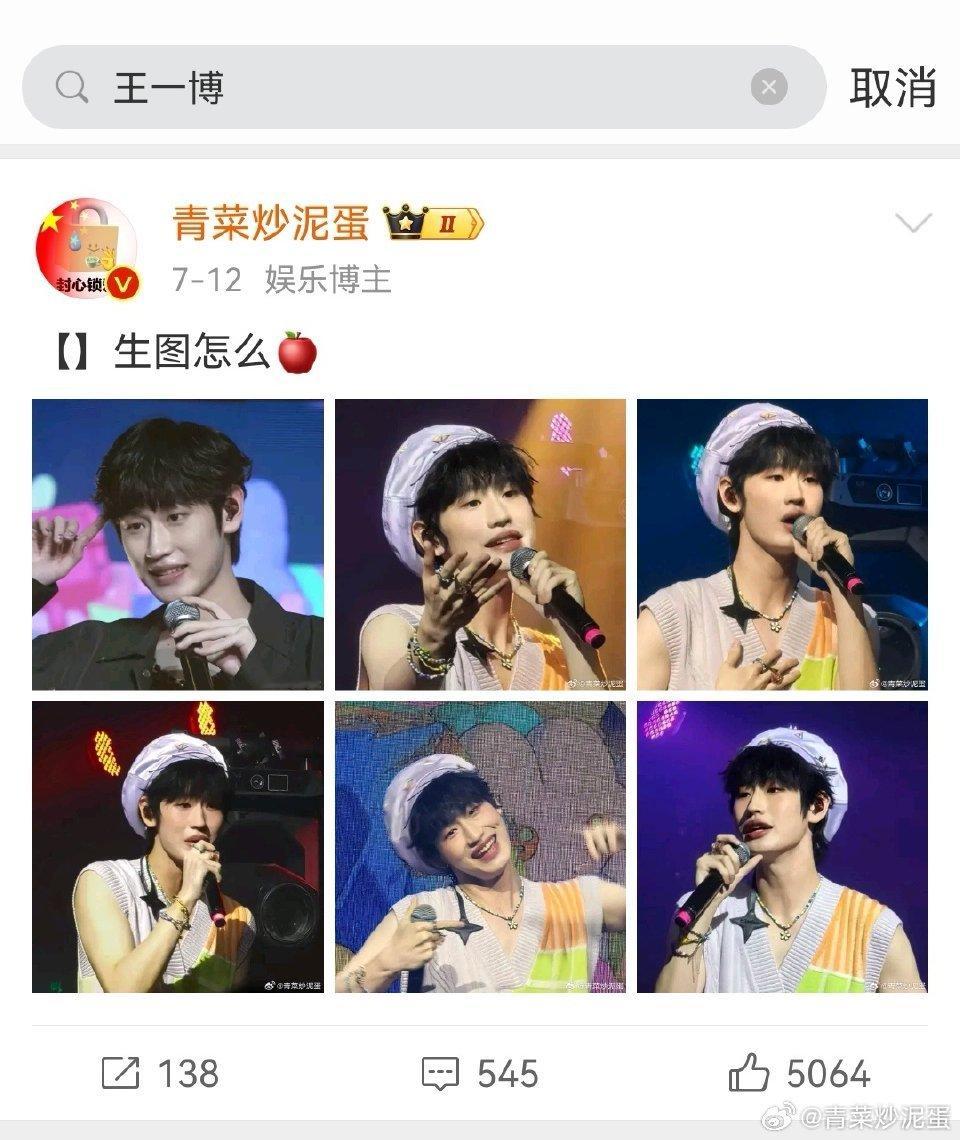Viewport: 960px width, 1140px height.
Task: Tap the search field containing 王一博
Action: [400, 88]
